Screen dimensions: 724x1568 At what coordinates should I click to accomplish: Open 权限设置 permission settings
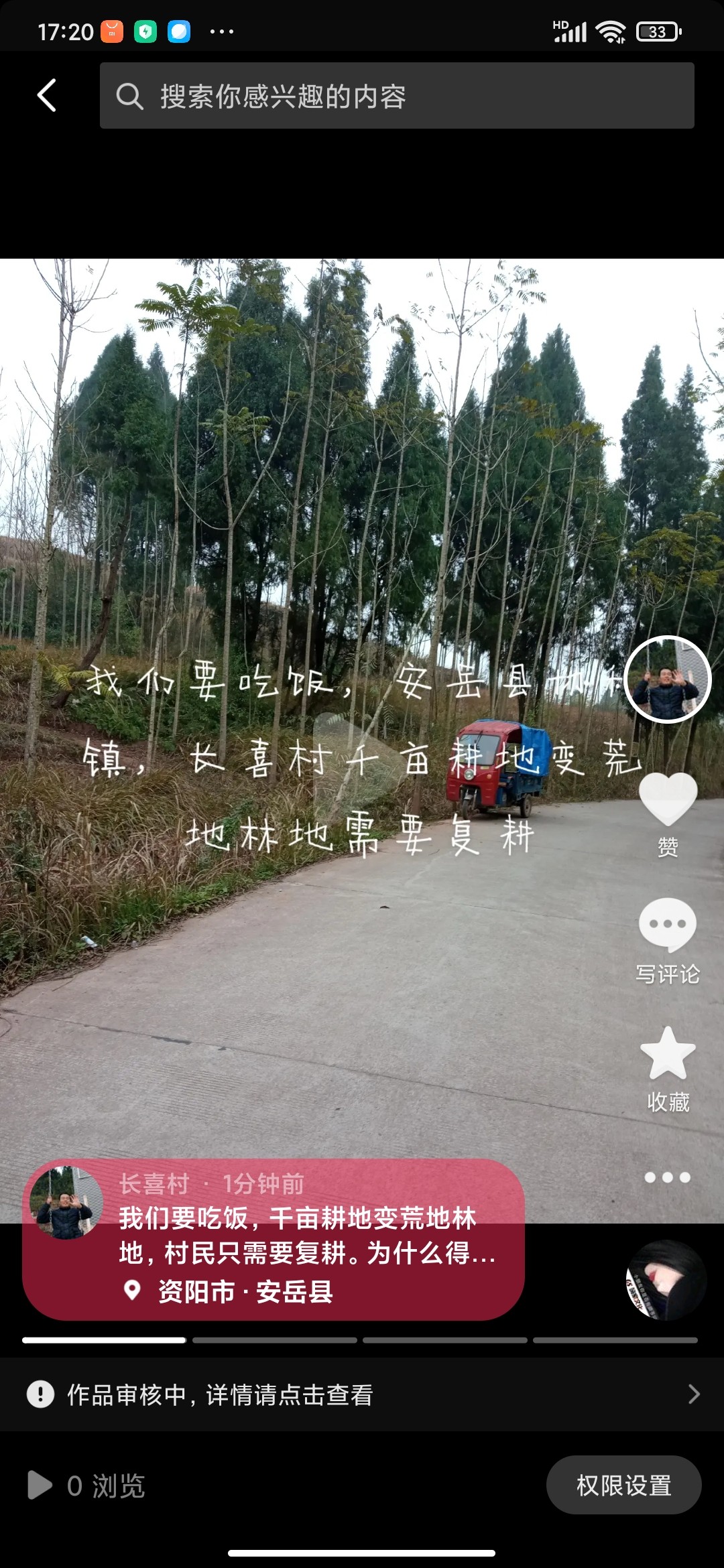pyautogui.click(x=623, y=1486)
